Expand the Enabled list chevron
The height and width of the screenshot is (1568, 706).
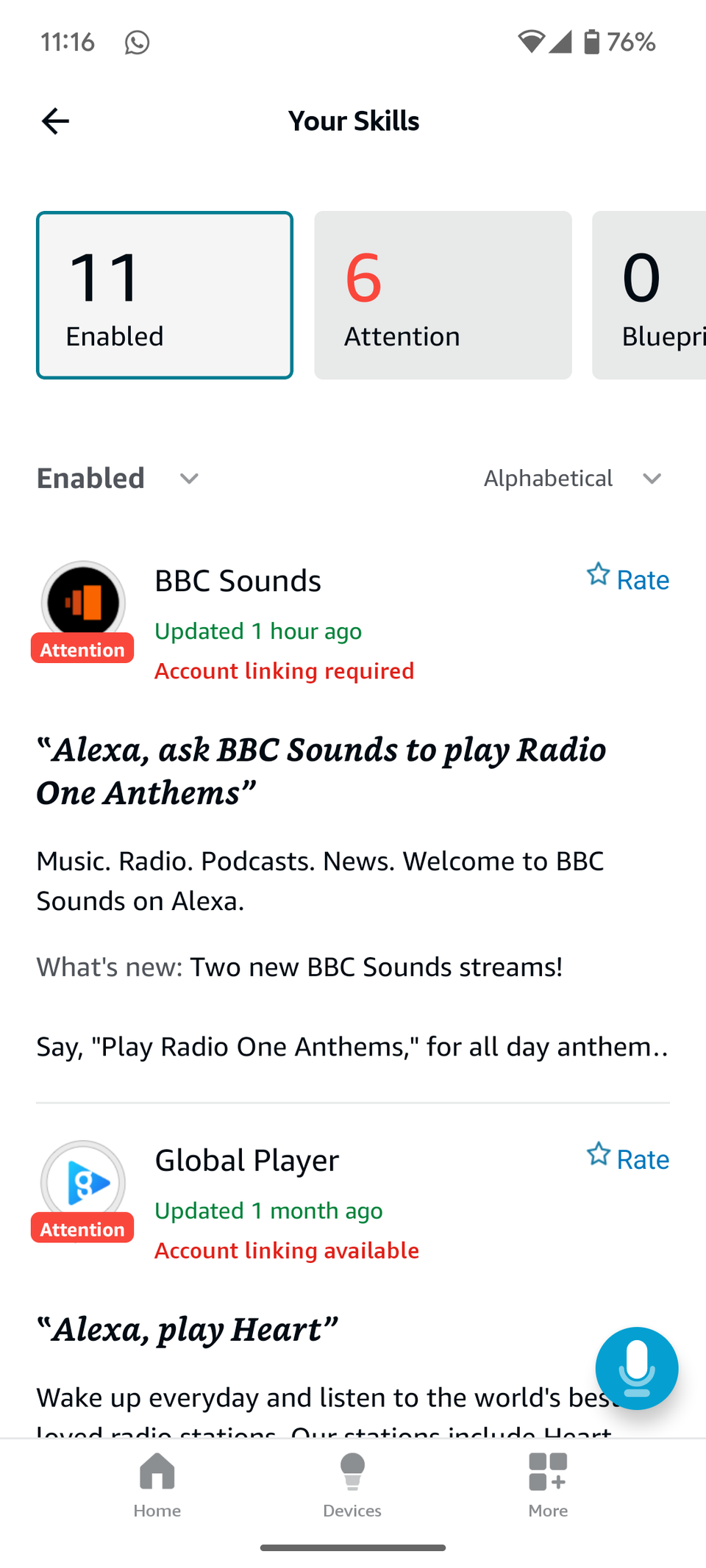coord(188,479)
